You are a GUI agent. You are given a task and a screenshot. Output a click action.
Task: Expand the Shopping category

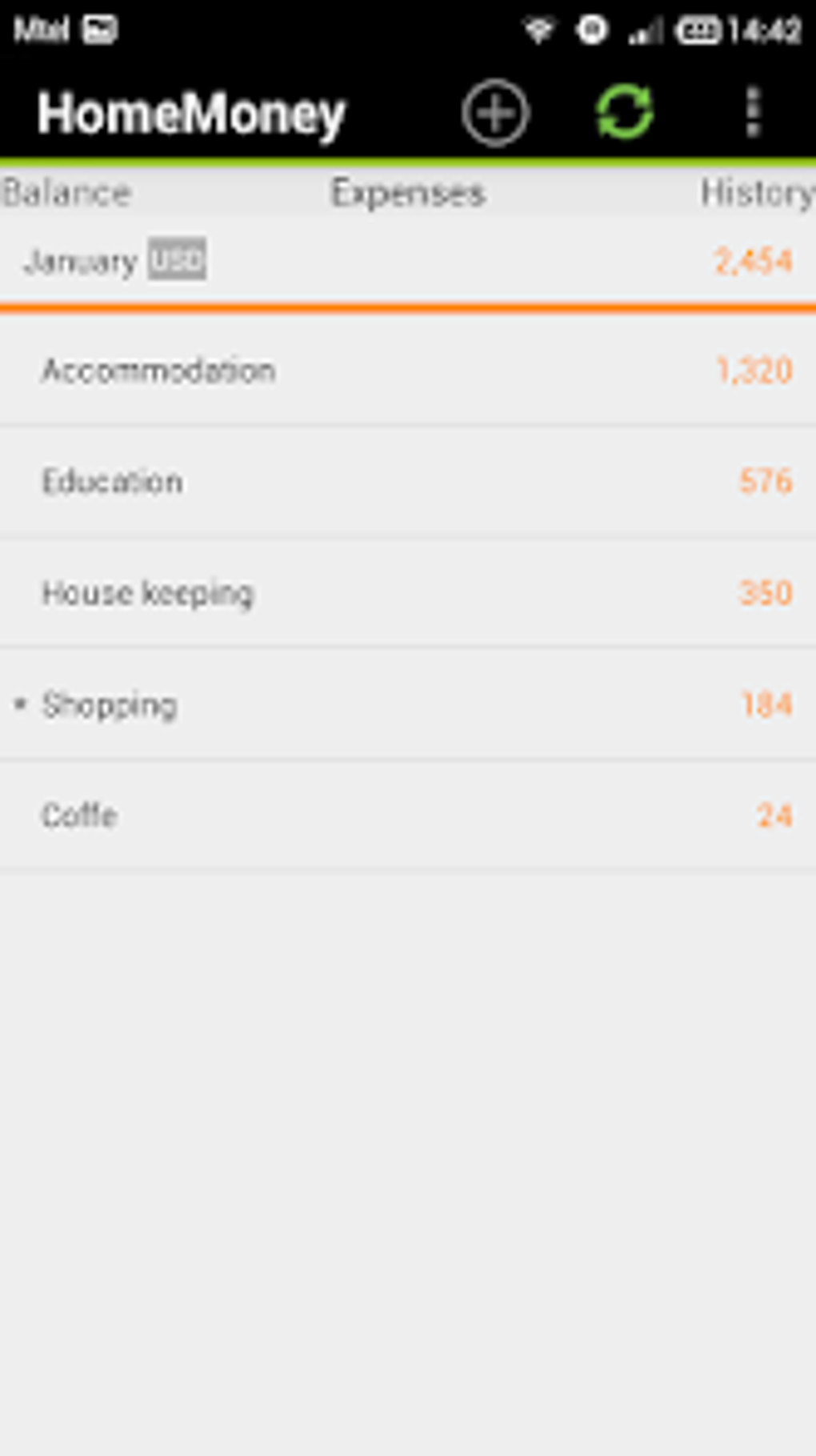(x=408, y=705)
